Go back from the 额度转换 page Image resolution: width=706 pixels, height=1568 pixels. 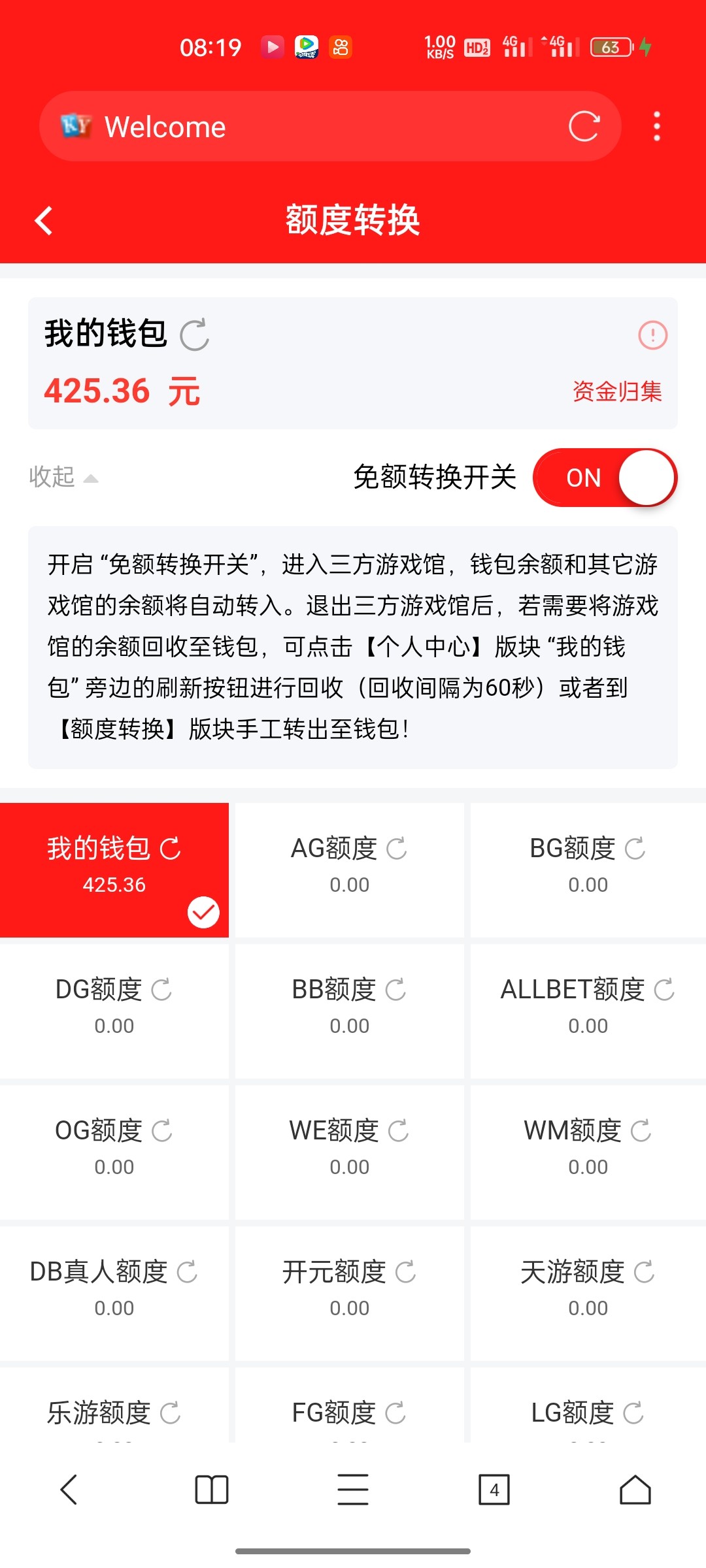click(x=44, y=221)
